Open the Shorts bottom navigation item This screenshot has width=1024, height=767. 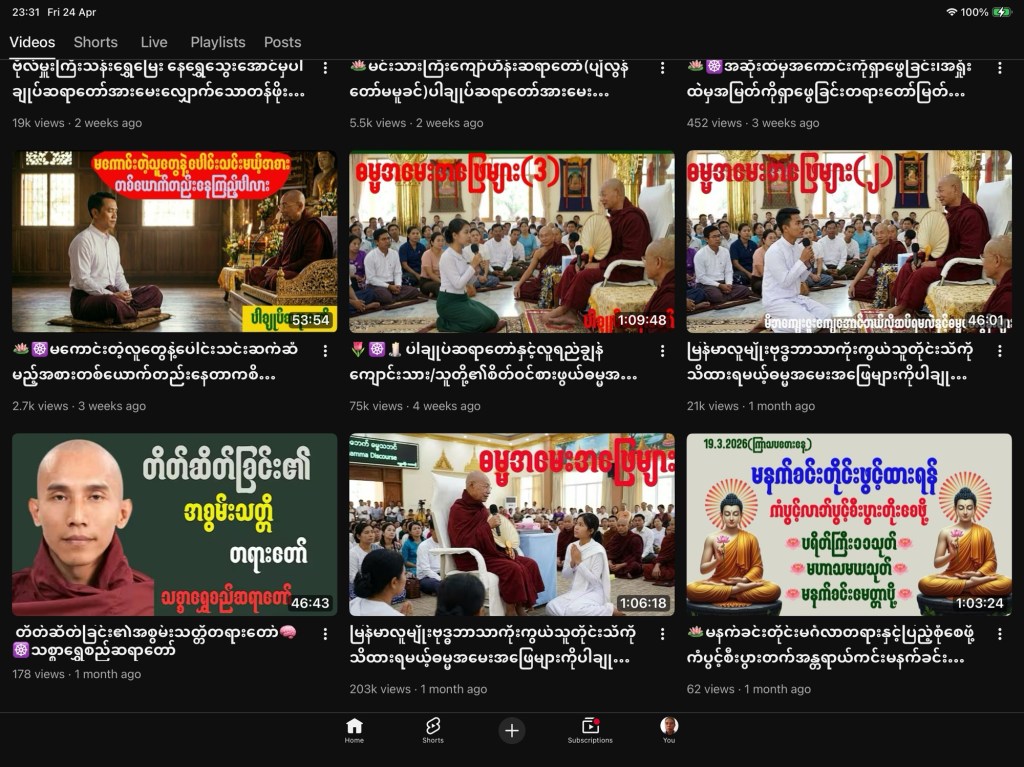click(433, 731)
